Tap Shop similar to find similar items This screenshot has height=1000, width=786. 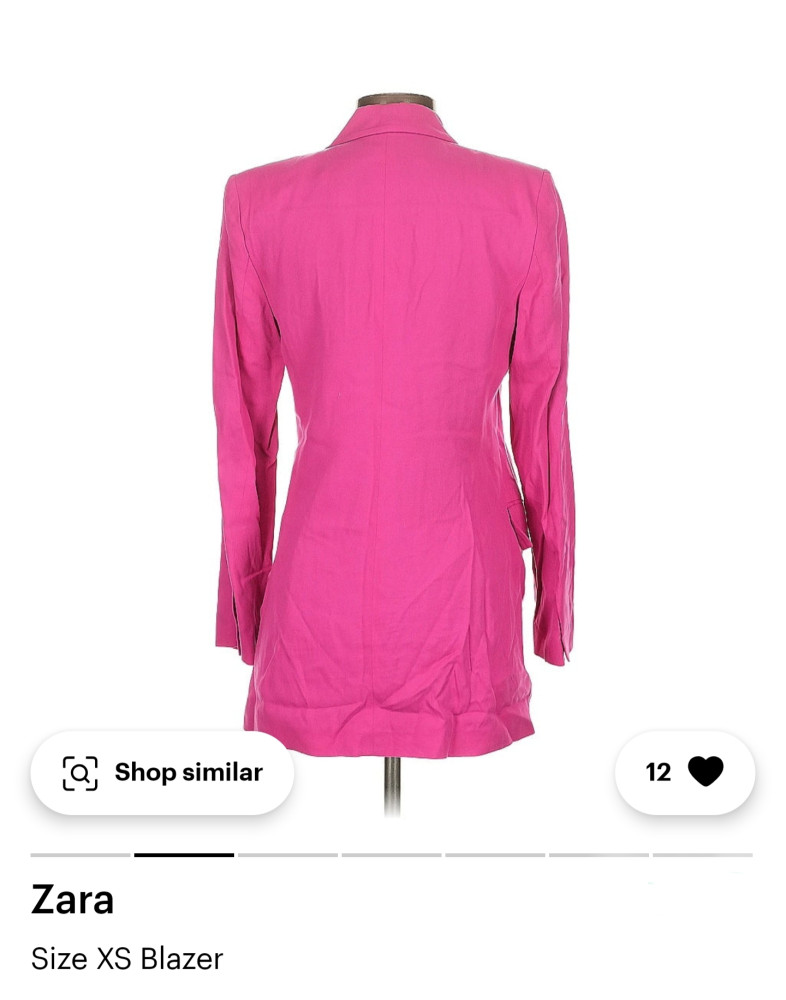(162, 772)
